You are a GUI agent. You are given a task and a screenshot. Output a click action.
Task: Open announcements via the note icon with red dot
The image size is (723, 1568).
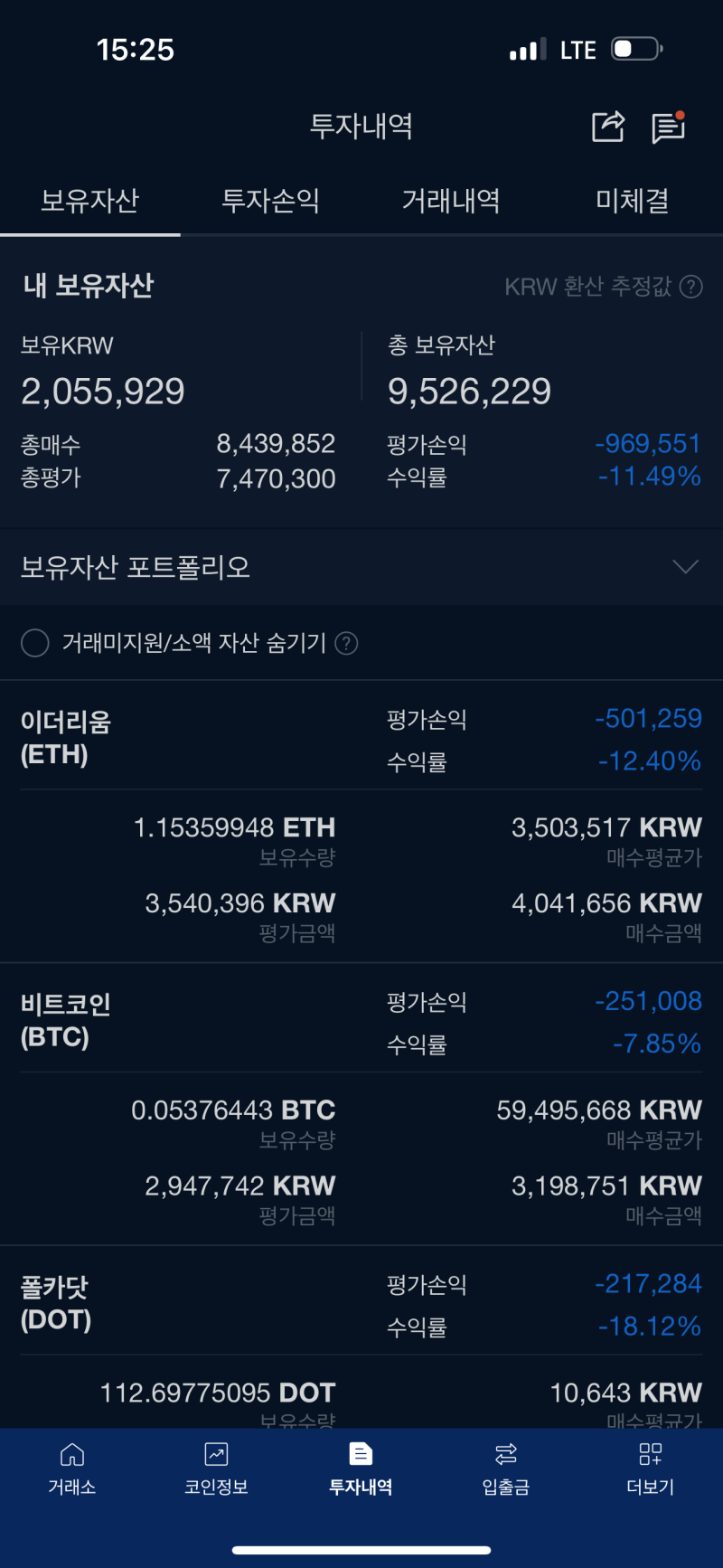[x=668, y=127]
